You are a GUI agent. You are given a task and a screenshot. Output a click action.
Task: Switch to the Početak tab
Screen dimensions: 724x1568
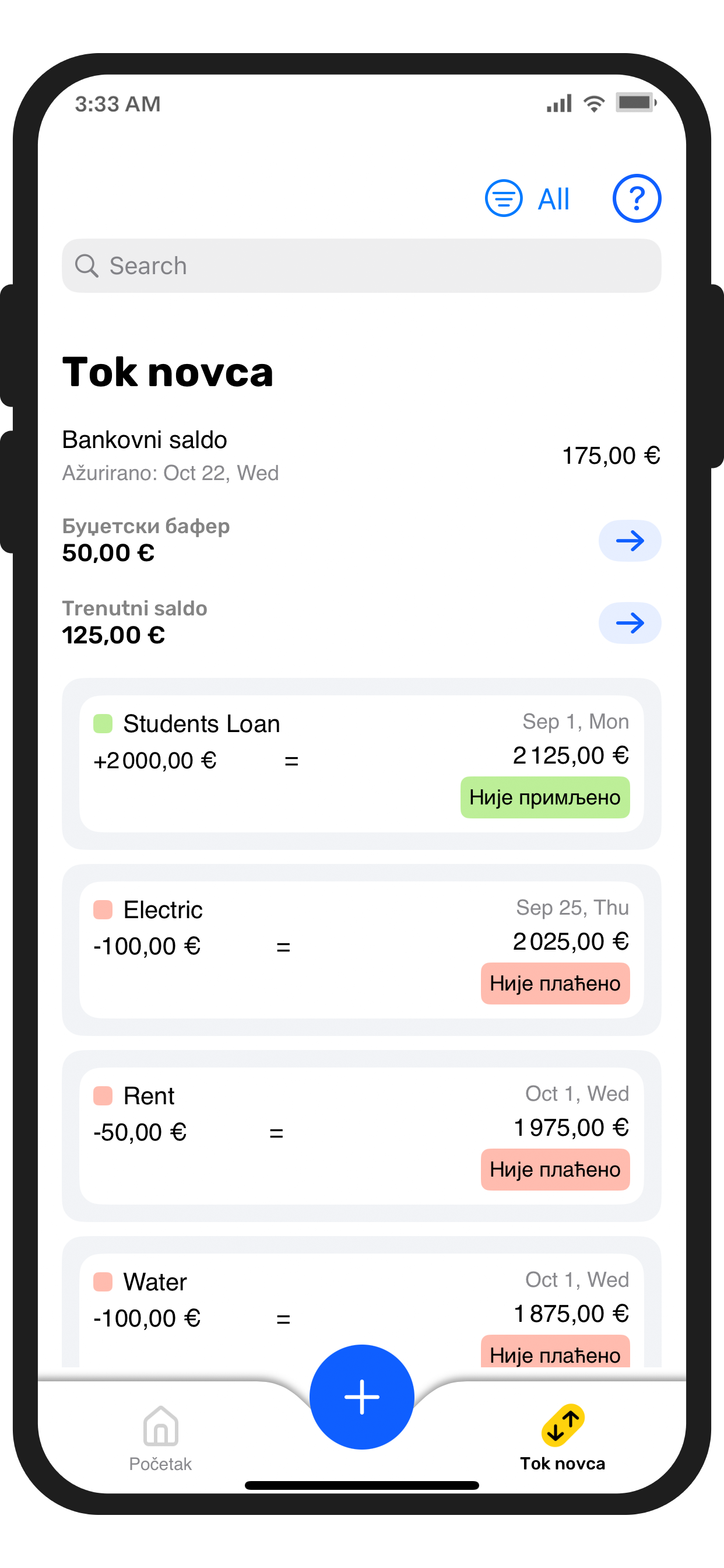161,1437
